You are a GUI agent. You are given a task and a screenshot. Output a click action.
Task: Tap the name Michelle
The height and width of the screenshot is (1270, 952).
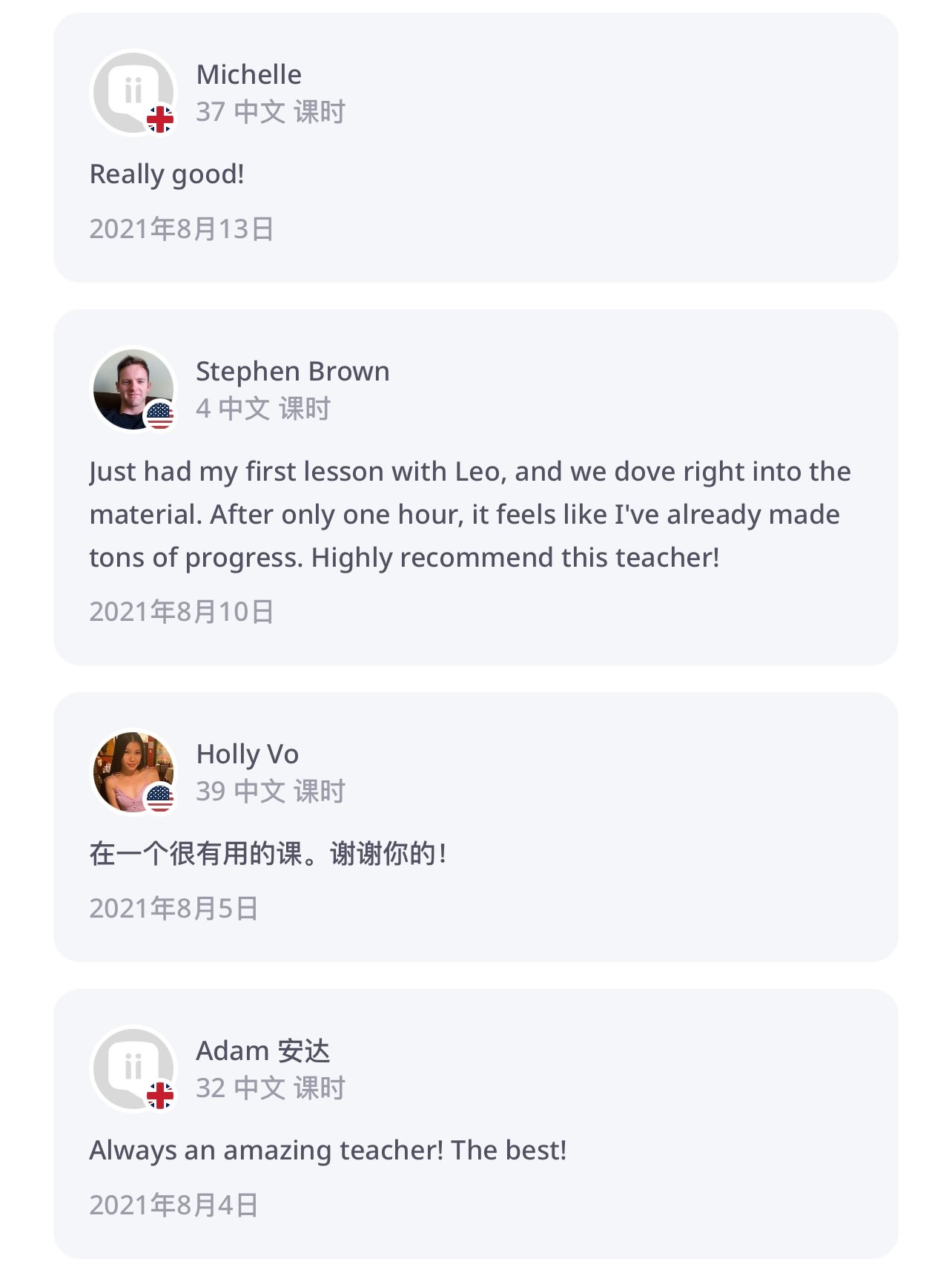click(248, 74)
